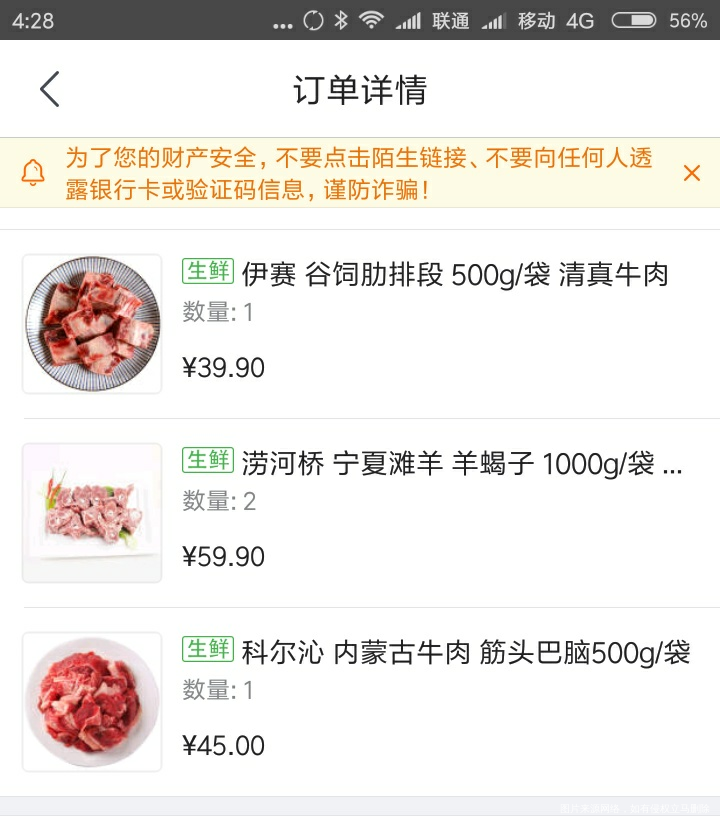Tap the back arrow to leave order details
720x824 pixels.
pyautogui.click(x=51, y=88)
